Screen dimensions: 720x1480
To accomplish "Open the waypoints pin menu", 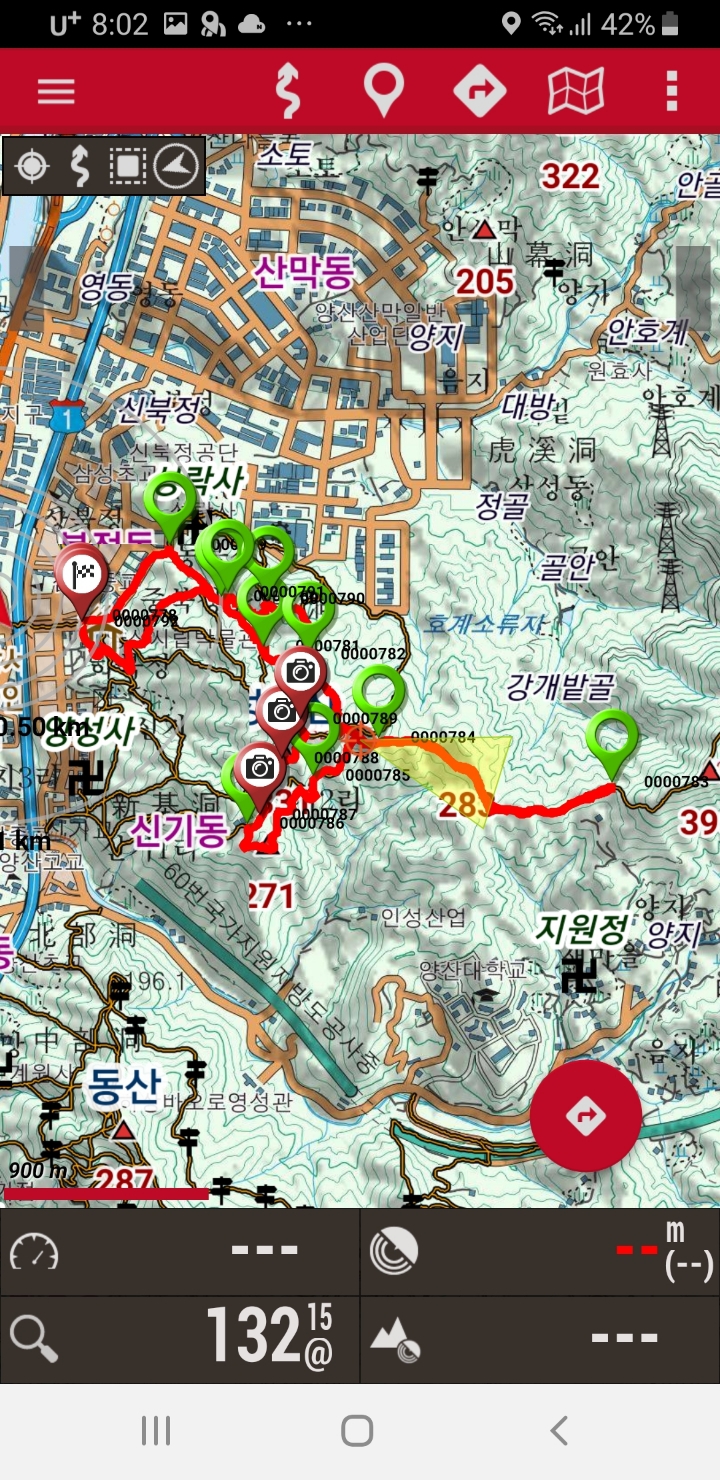I will pos(383,91).
